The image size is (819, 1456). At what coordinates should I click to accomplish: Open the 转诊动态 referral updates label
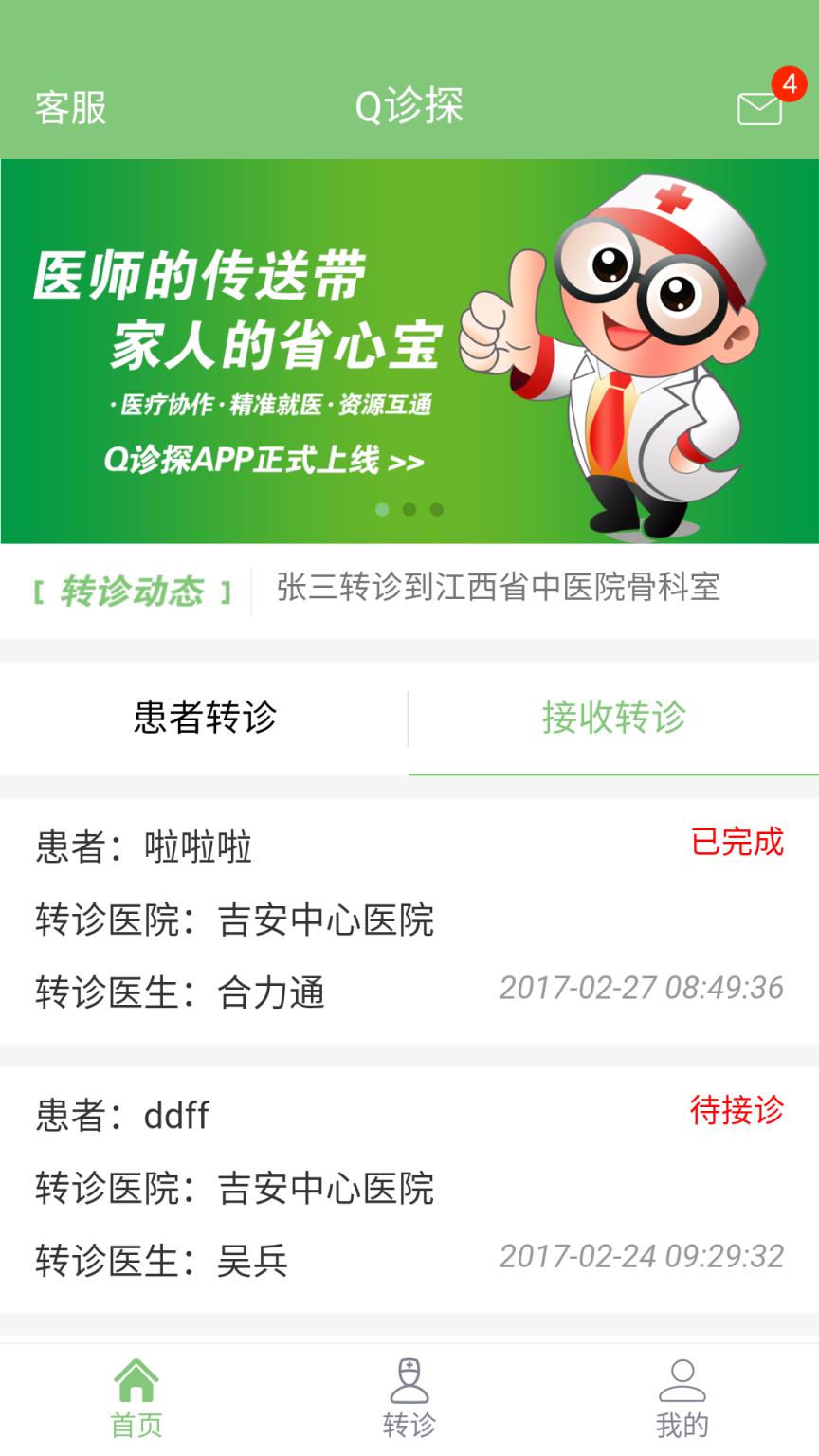[x=133, y=590]
